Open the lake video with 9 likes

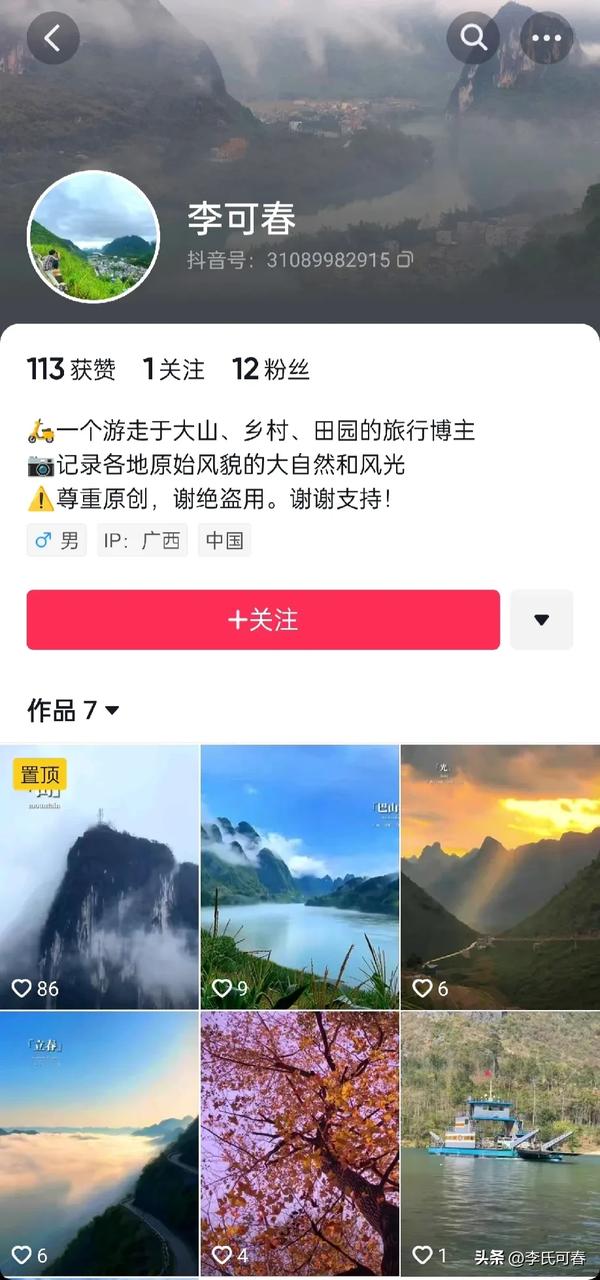pos(300,877)
